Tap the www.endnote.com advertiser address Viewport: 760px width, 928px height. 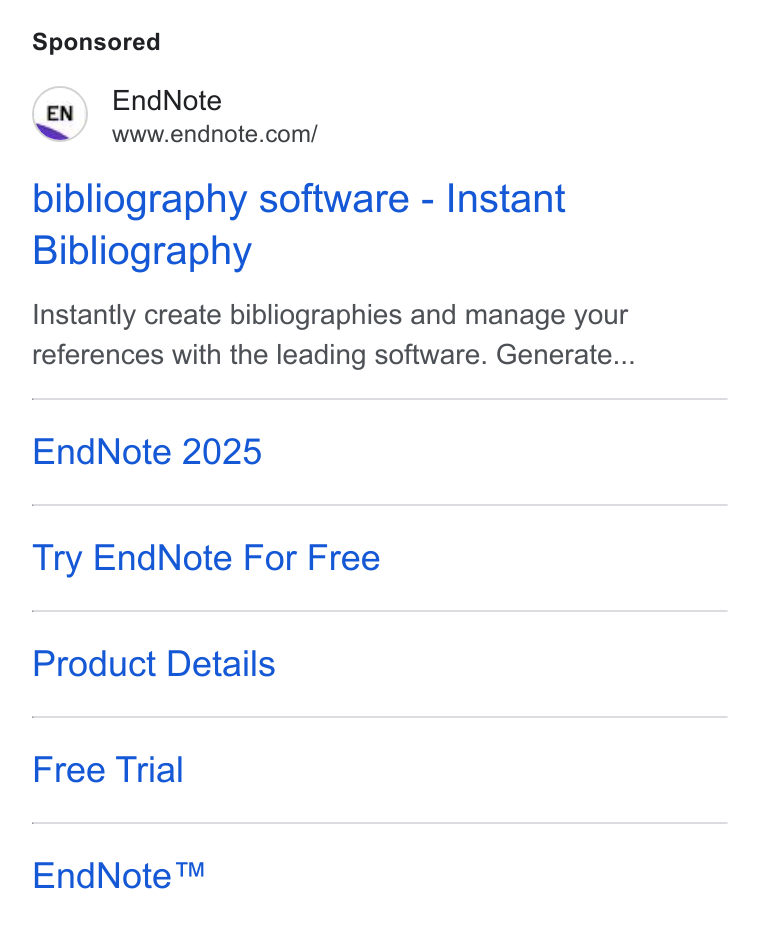click(215, 134)
